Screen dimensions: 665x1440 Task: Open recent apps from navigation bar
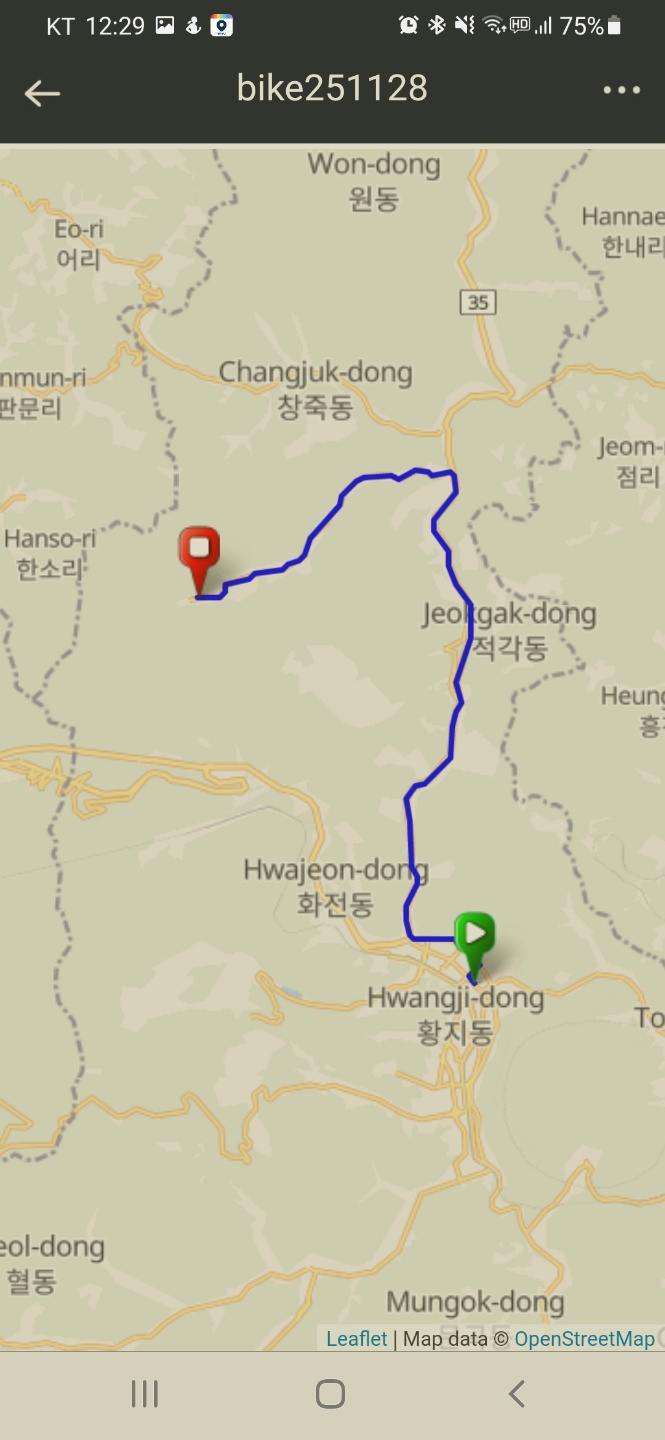point(145,1394)
